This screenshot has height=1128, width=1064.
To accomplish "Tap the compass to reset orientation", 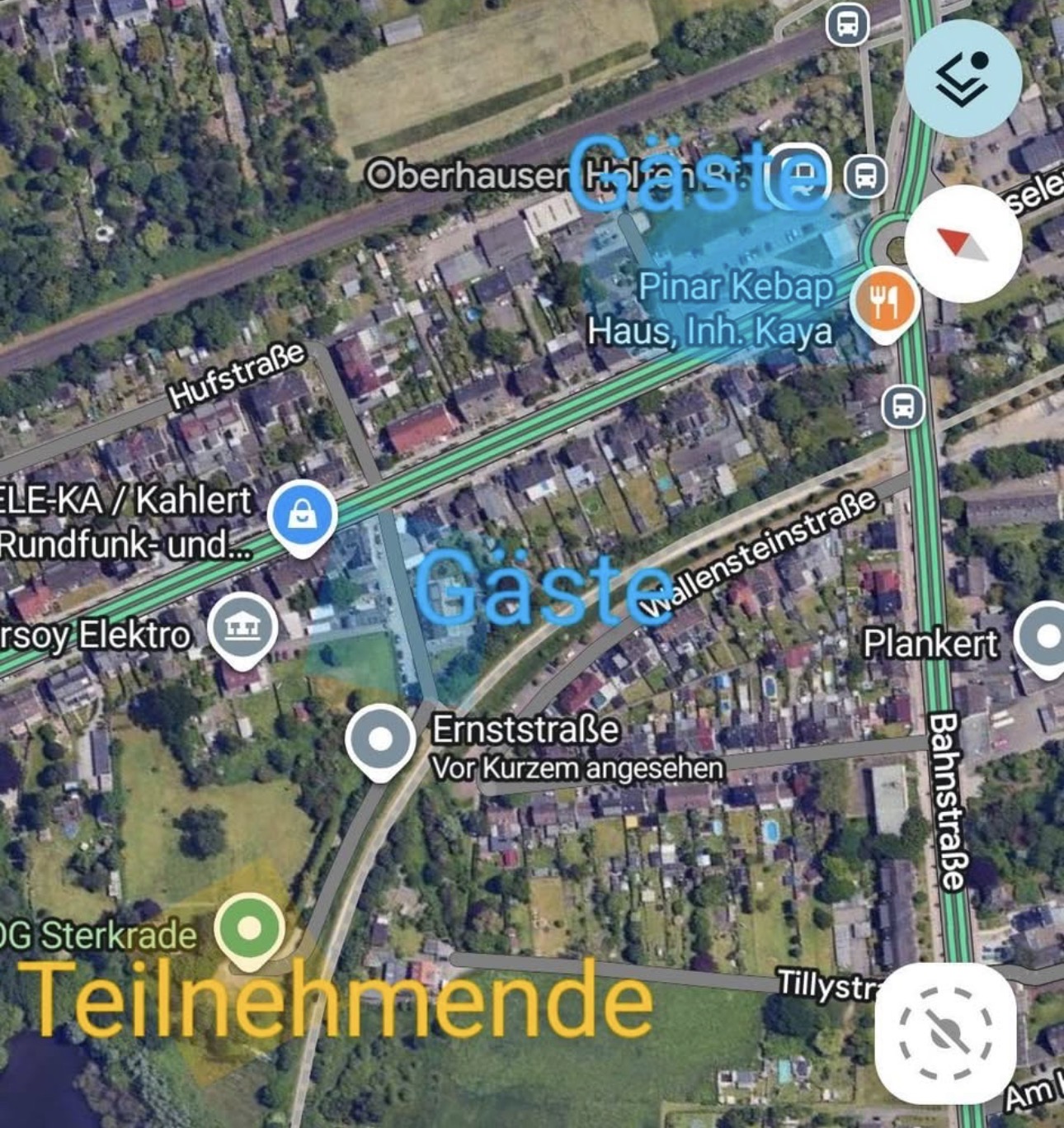I will coord(963,244).
